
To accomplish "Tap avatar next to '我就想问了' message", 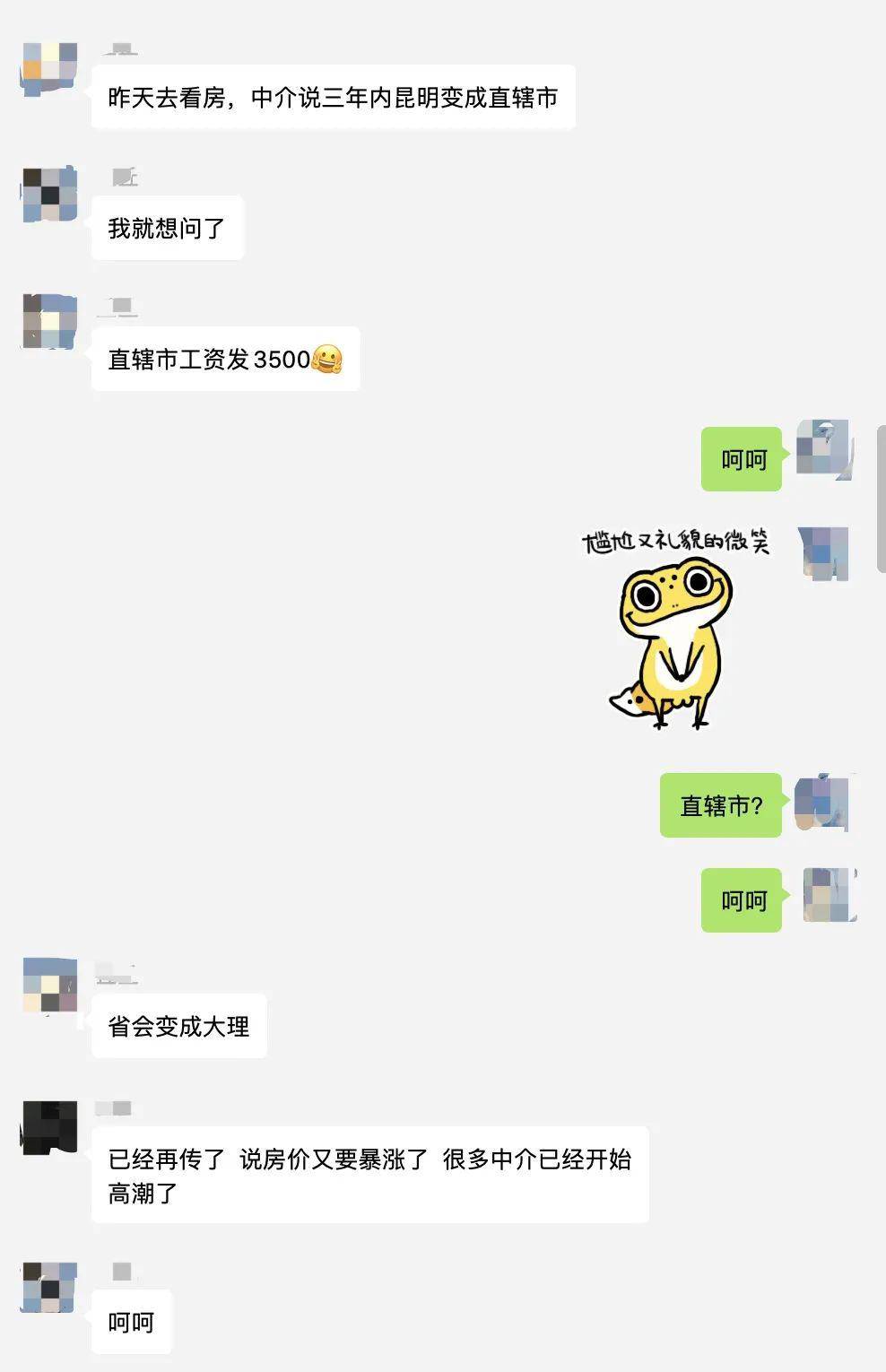I will (49, 195).
